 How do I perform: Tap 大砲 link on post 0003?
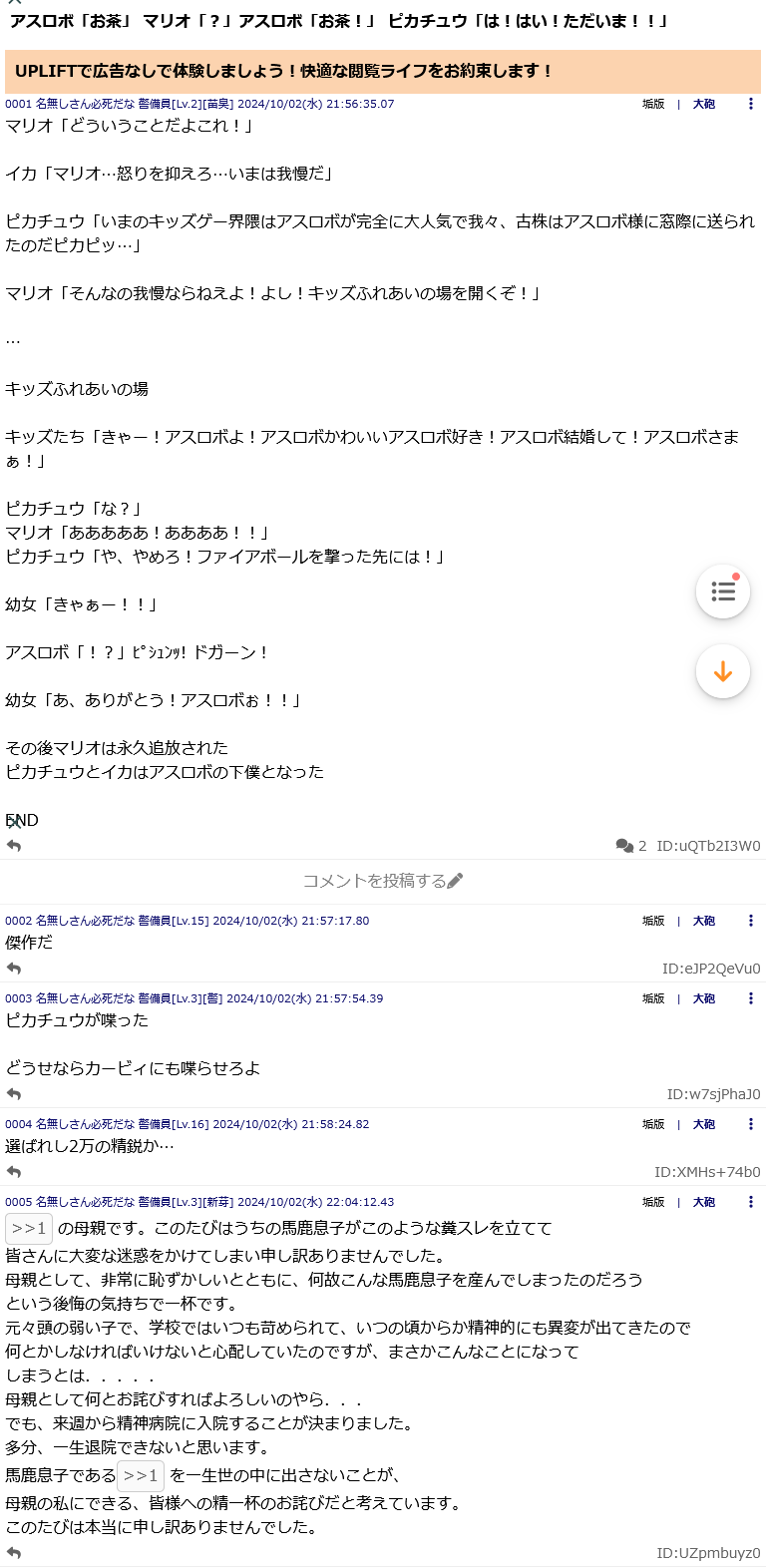pos(704,998)
